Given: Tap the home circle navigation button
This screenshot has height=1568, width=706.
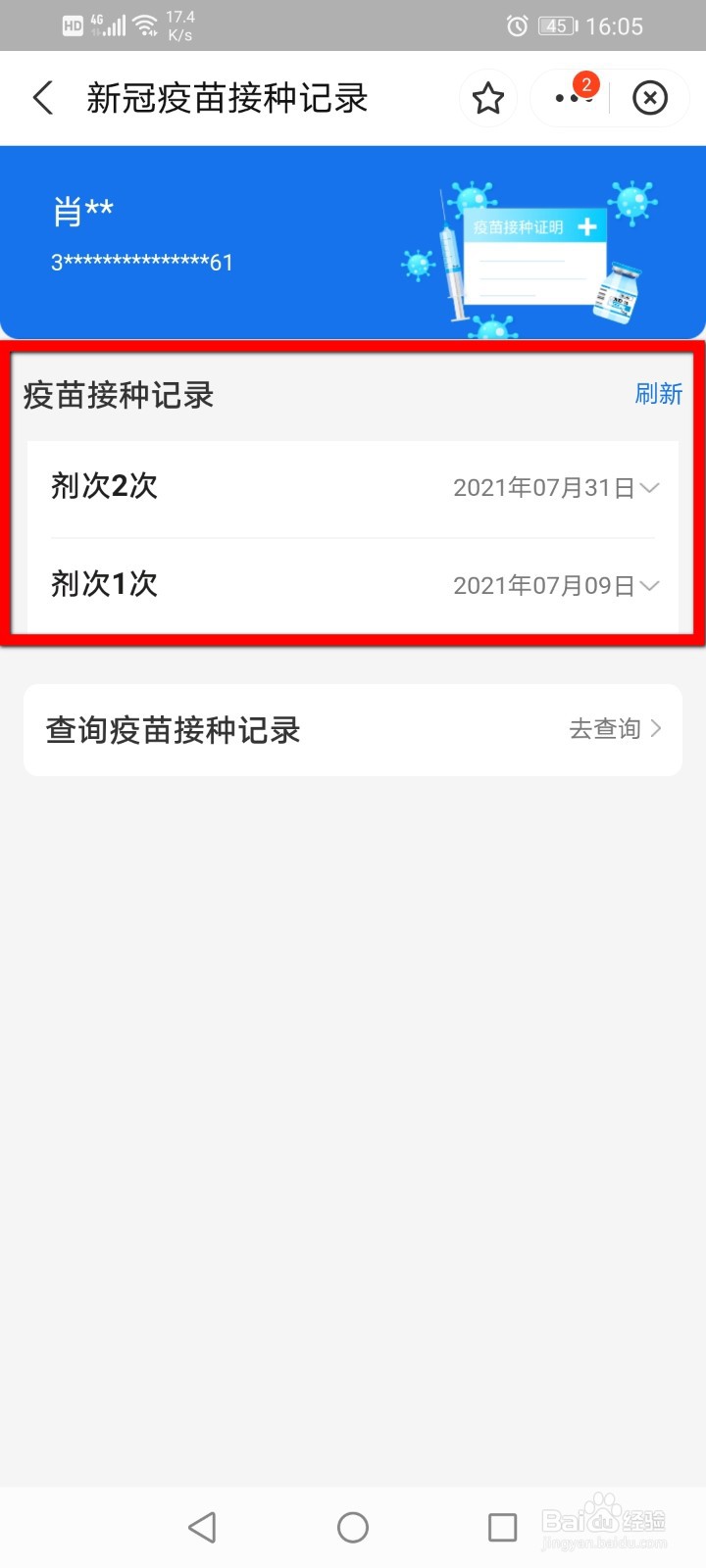Looking at the screenshot, I should [x=352, y=1527].
